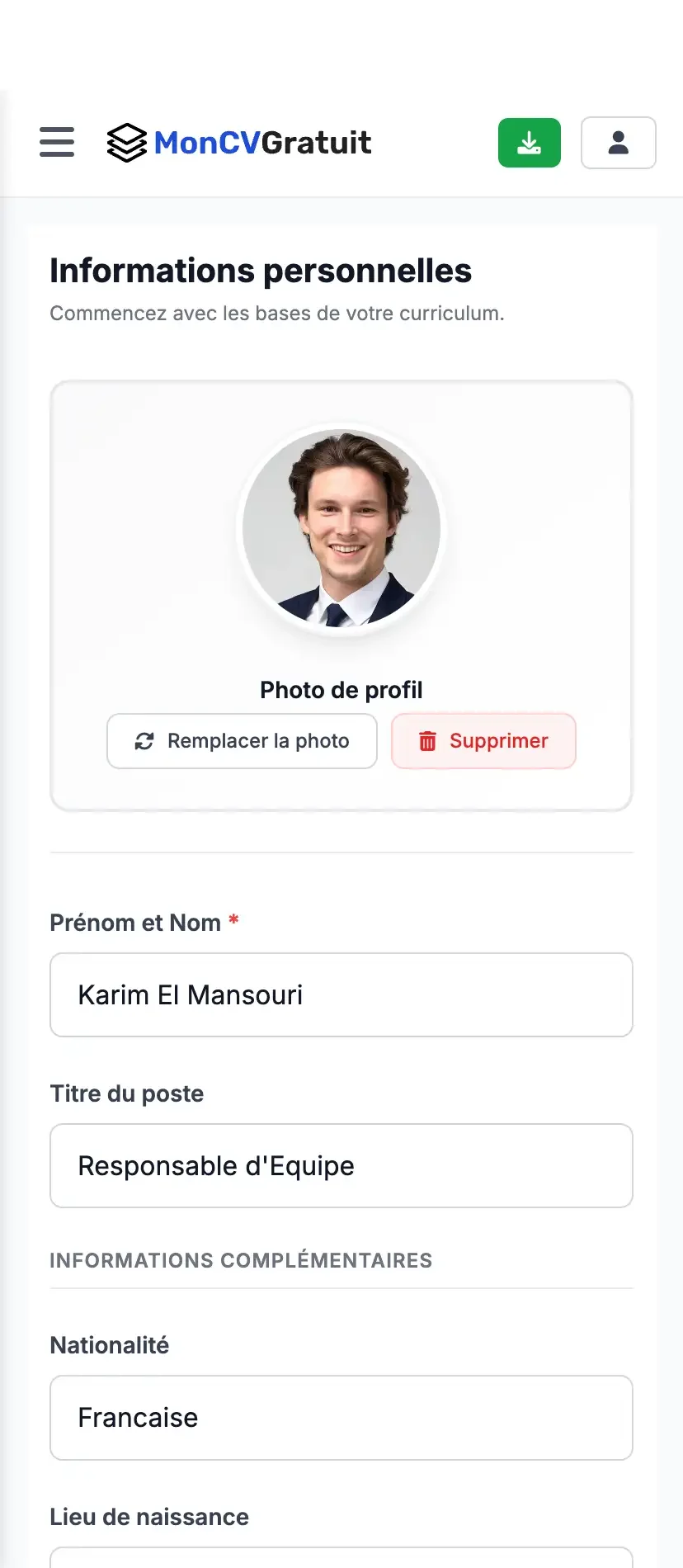Screen dimensions: 683x1568
Task: Click the INFORMATIONS COMPLÉMENTAIRES section header
Action: (x=241, y=1260)
